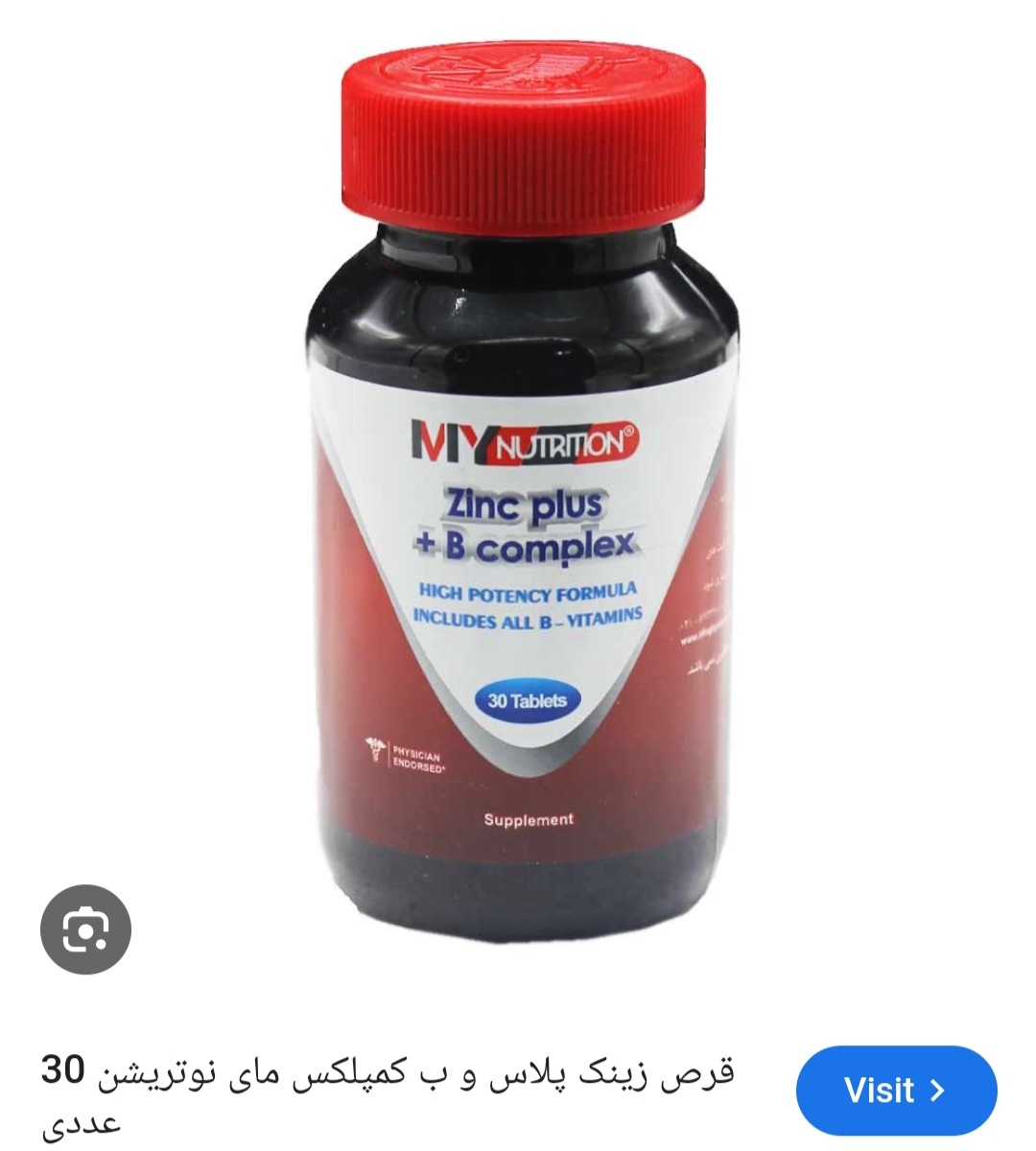Open Google Lens search on this image
Viewport: 1036px width, 1151px height.
[85, 928]
